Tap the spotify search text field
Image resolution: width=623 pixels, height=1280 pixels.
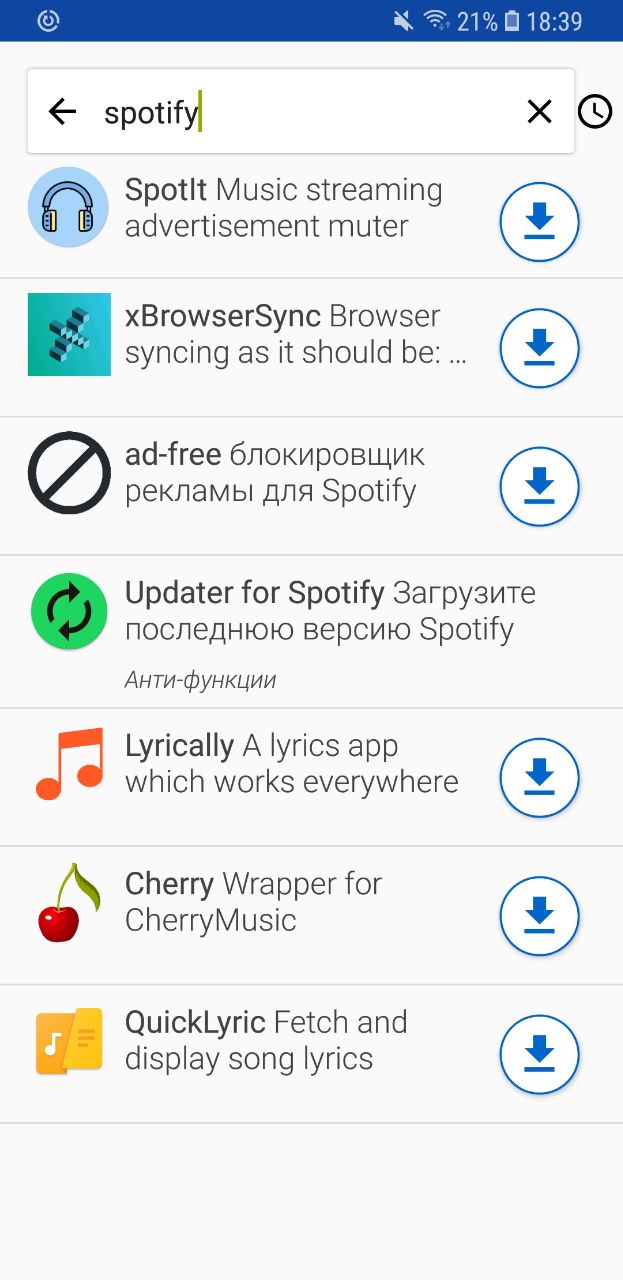(300, 112)
